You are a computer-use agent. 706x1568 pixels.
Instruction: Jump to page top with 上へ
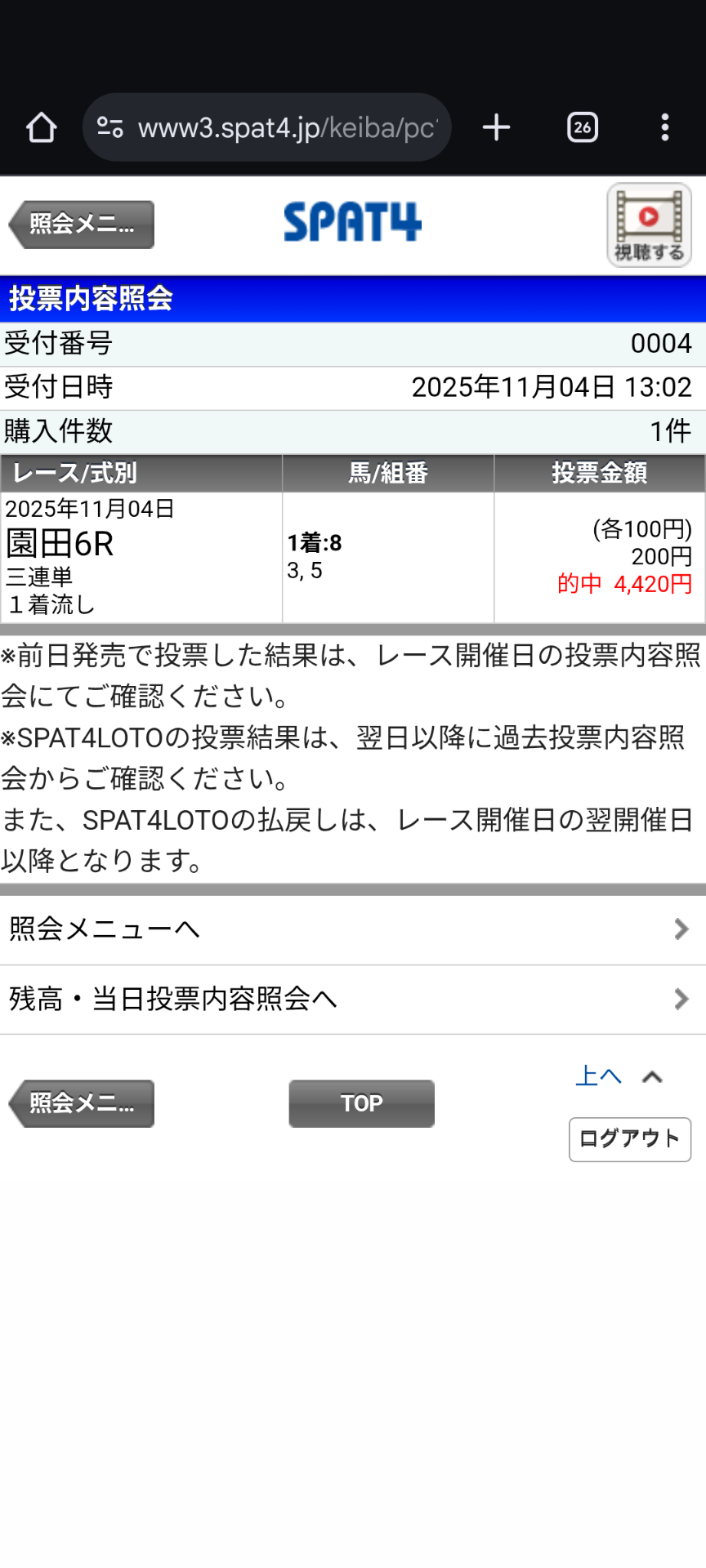coord(618,1076)
